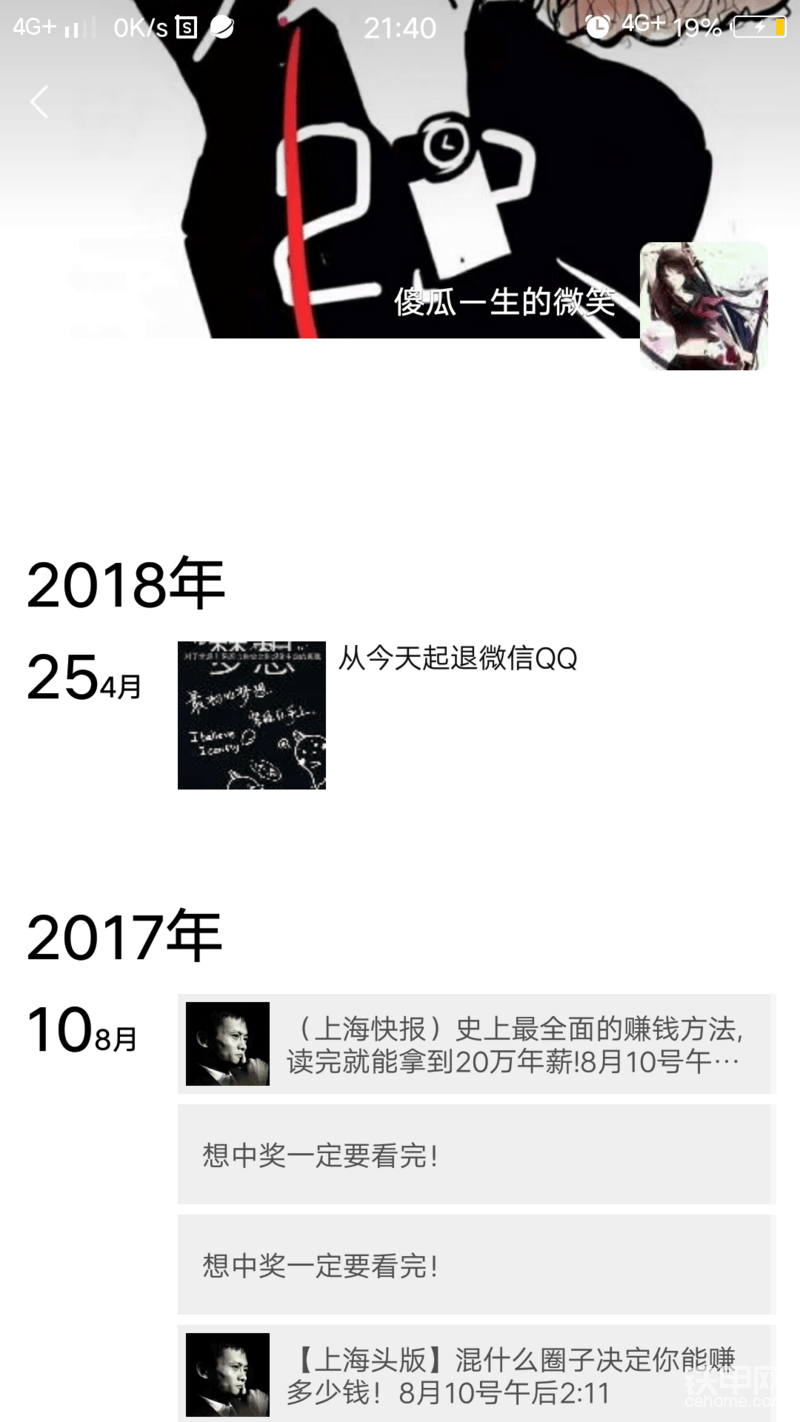The height and width of the screenshot is (1422, 800).
Task: Open the 25 April post 从今天起退微信QQ
Action: tap(456, 659)
